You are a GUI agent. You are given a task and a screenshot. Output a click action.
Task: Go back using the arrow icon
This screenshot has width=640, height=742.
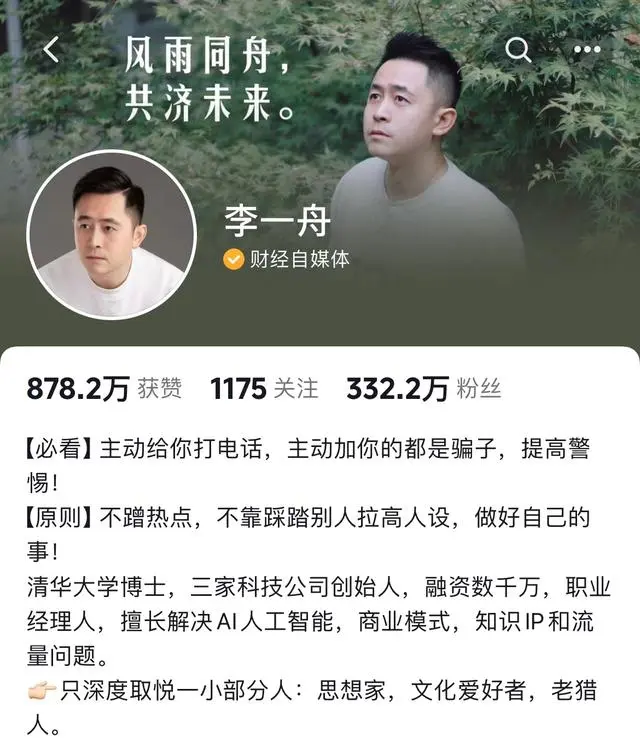point(51,50)
